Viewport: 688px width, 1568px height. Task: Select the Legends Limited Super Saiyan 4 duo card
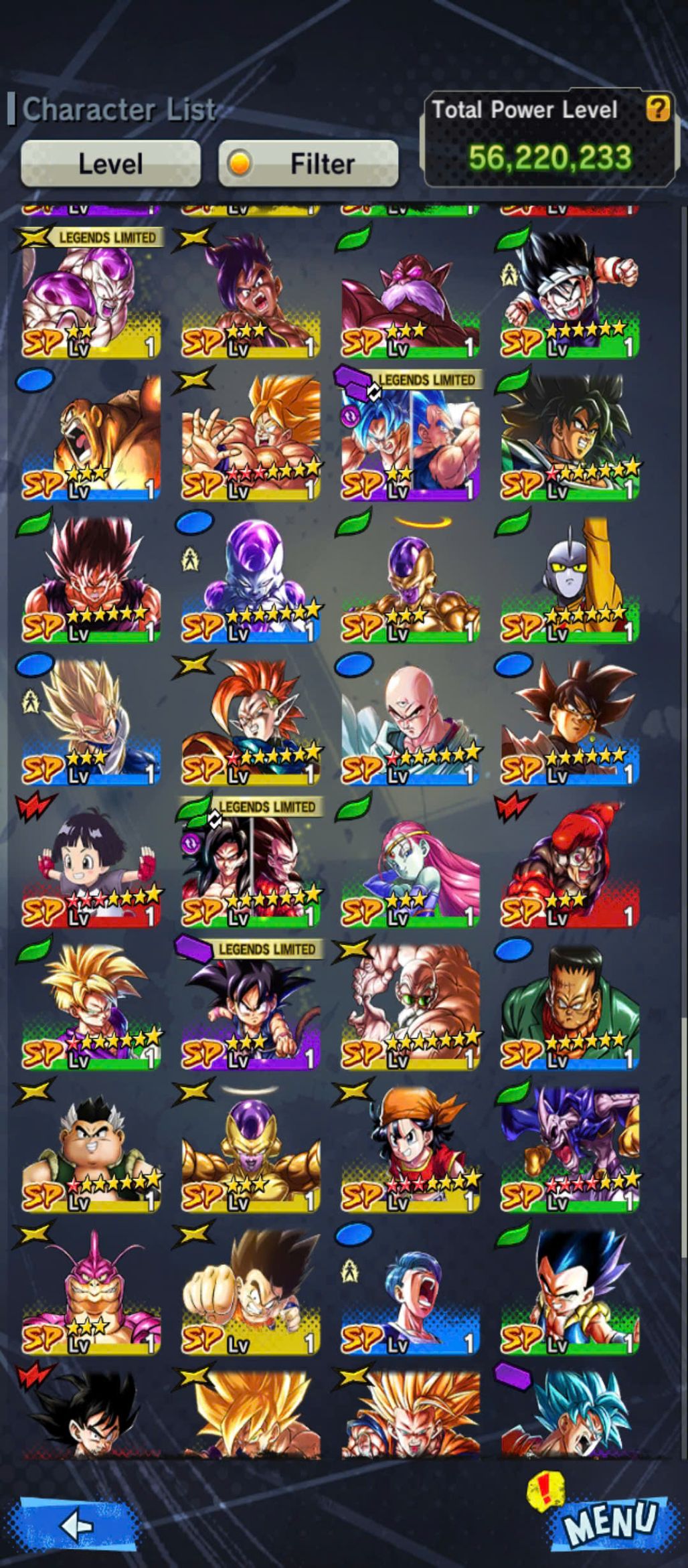[251, 866]
